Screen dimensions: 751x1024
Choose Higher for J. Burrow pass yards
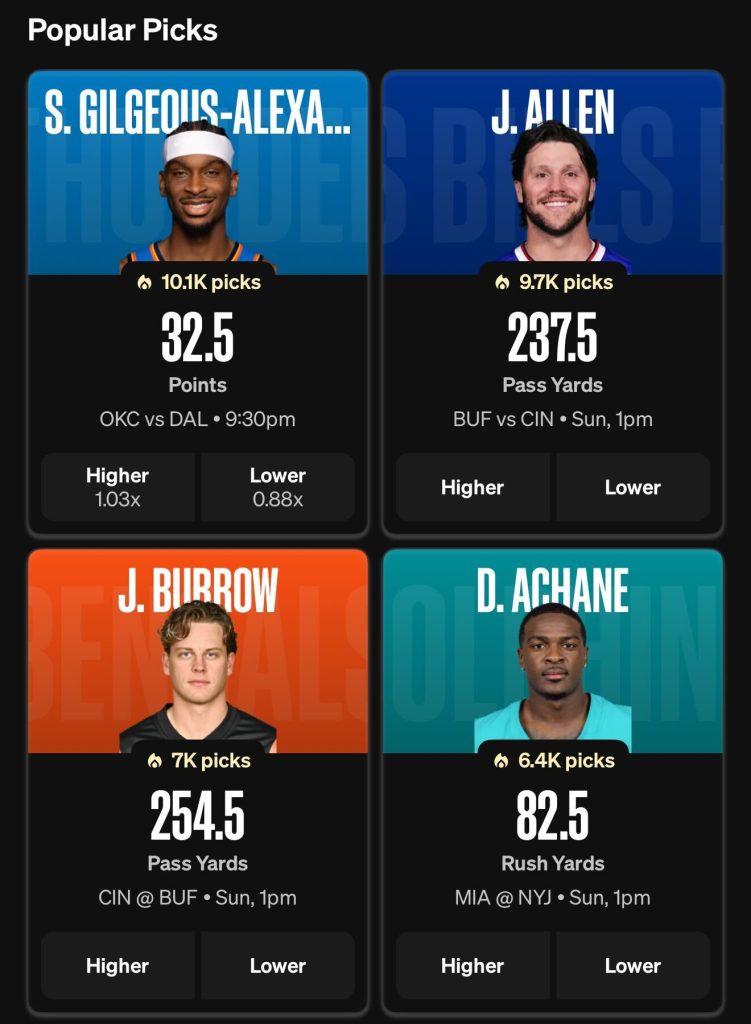118,965
